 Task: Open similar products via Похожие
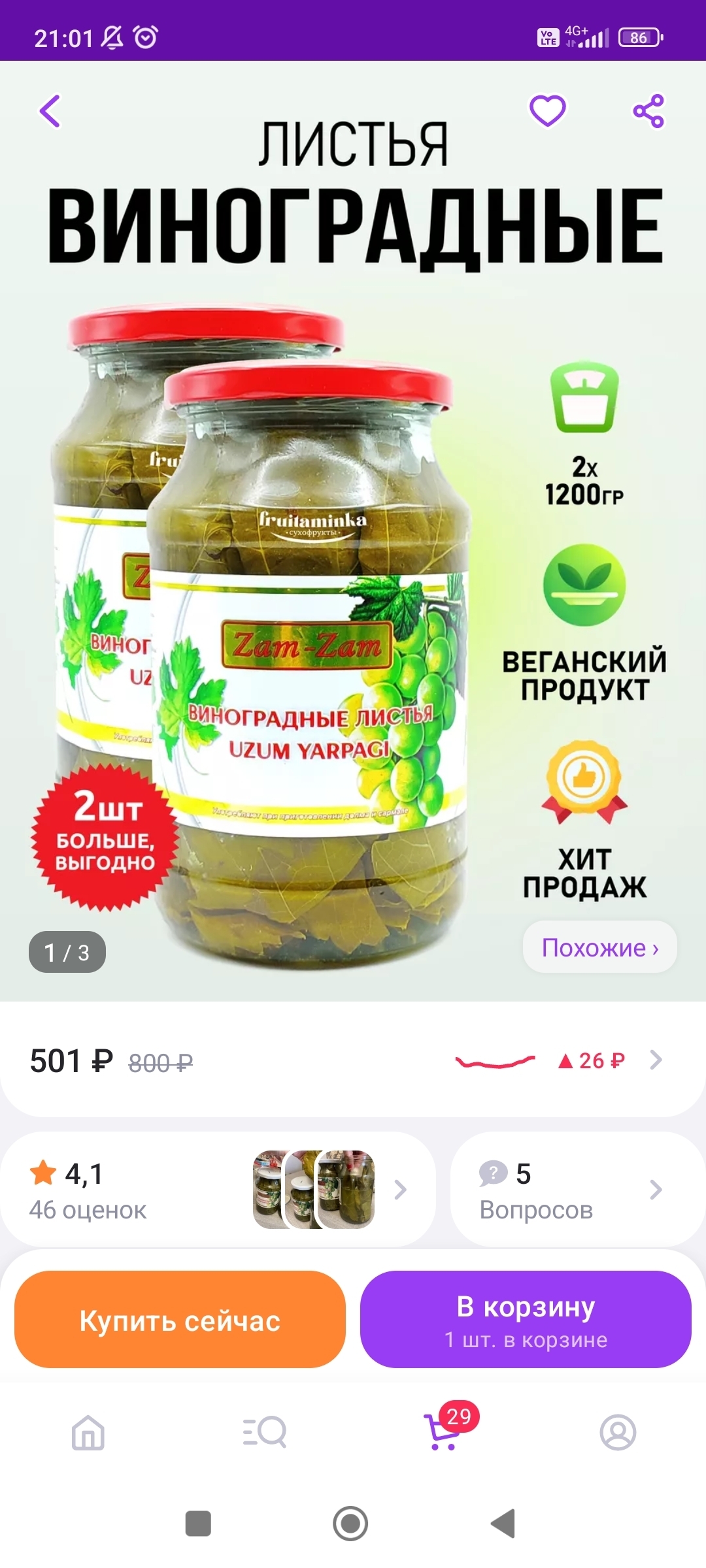point(599,947)
